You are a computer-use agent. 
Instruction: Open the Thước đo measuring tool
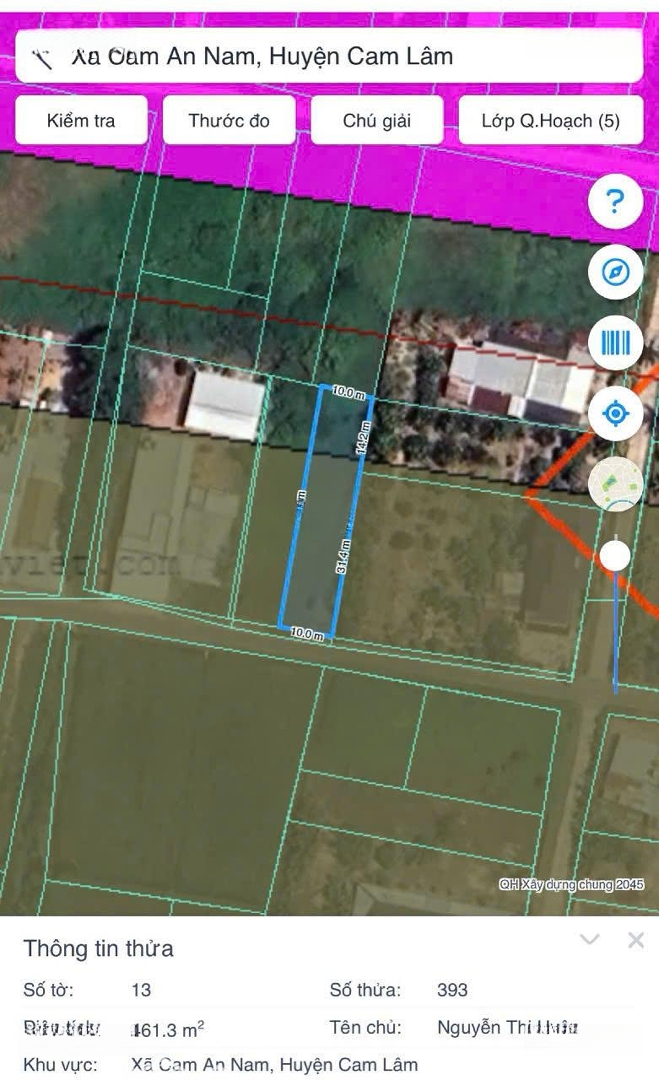pyautogui.click(x=229, y=121)
